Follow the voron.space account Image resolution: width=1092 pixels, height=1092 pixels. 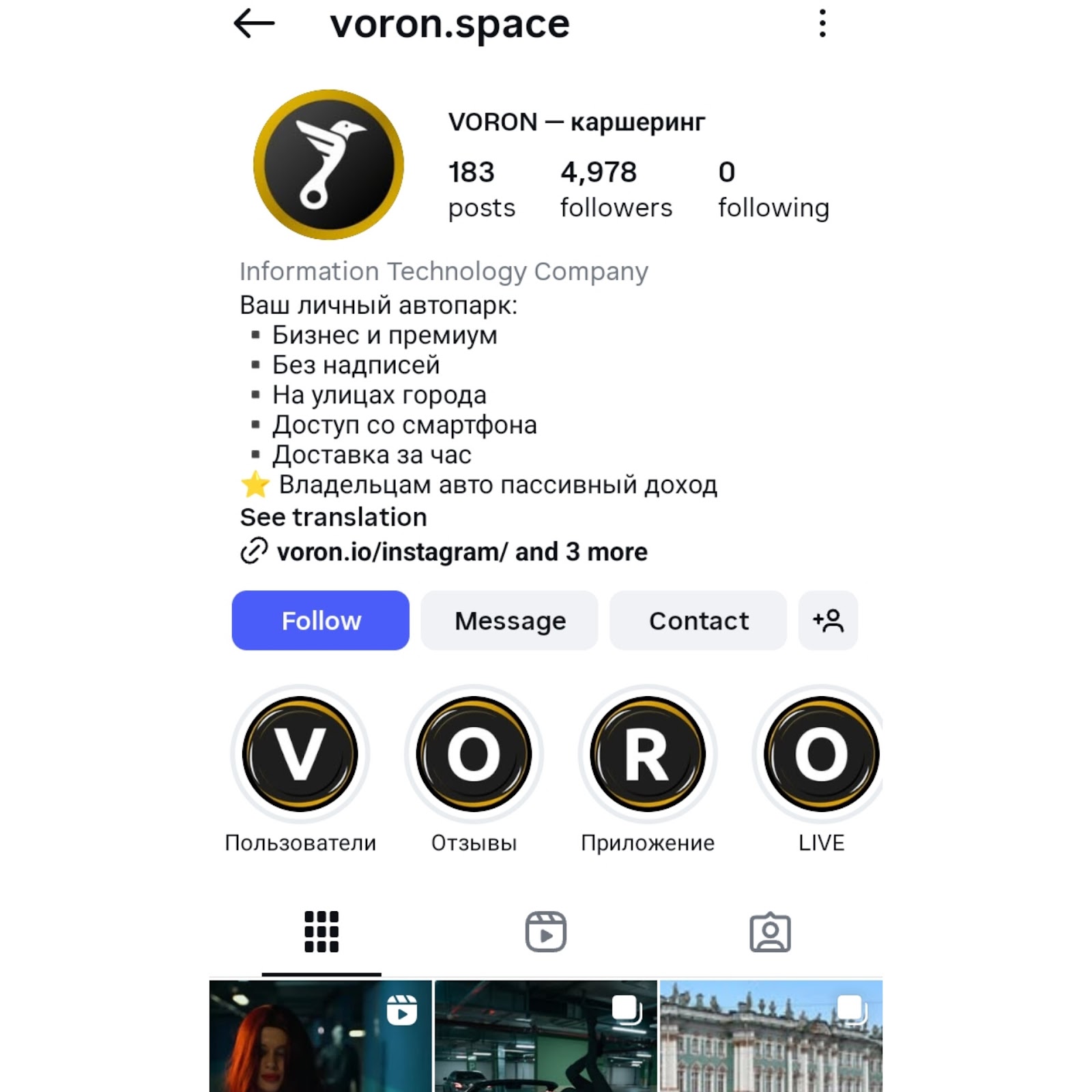coord(321,620)
